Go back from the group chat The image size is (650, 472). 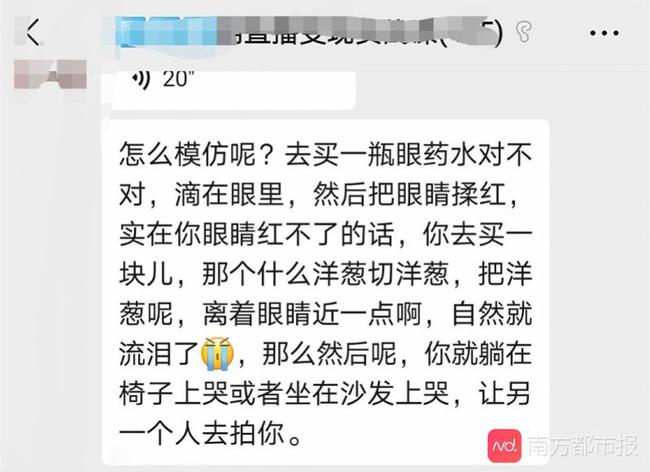[x=33, y=33]
